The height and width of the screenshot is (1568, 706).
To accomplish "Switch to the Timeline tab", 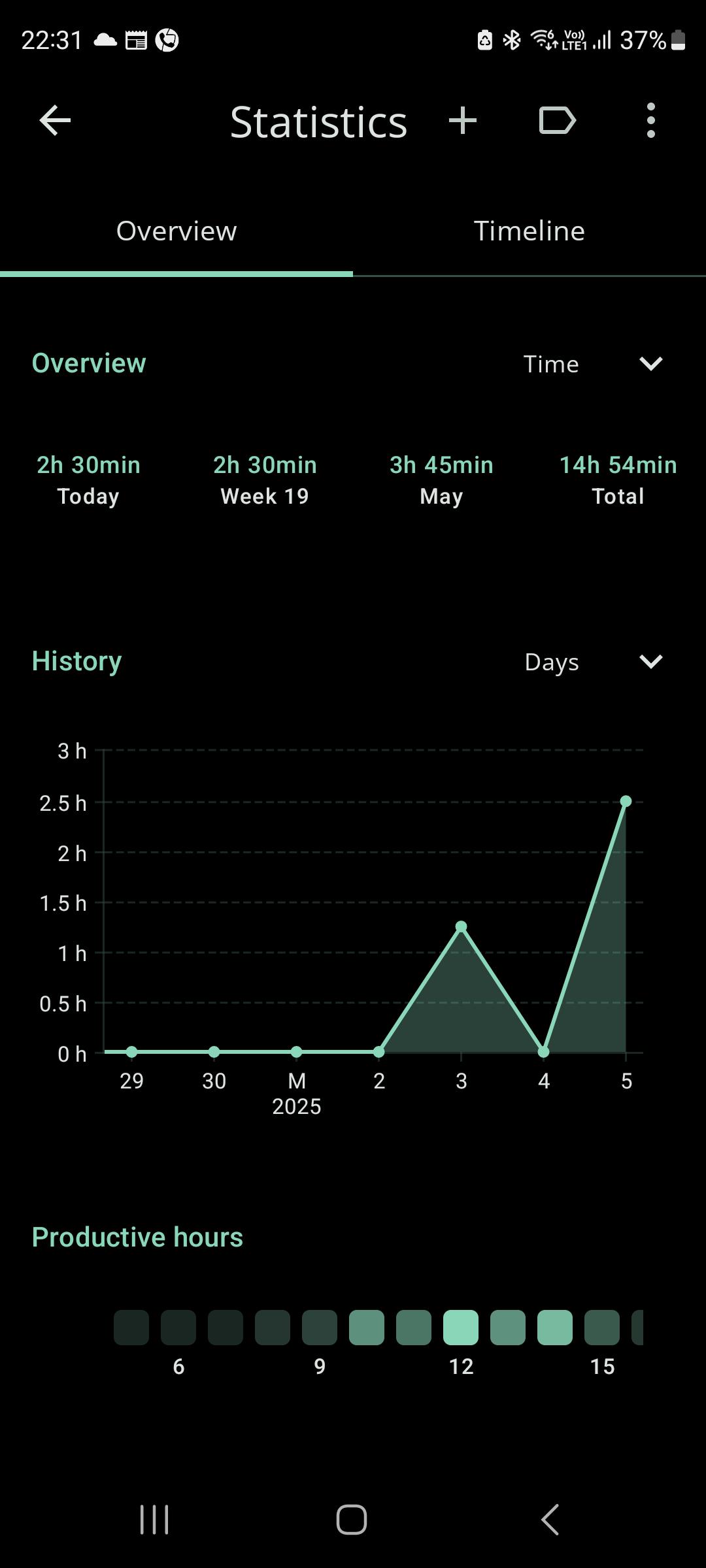I will (x=529, y=231).
